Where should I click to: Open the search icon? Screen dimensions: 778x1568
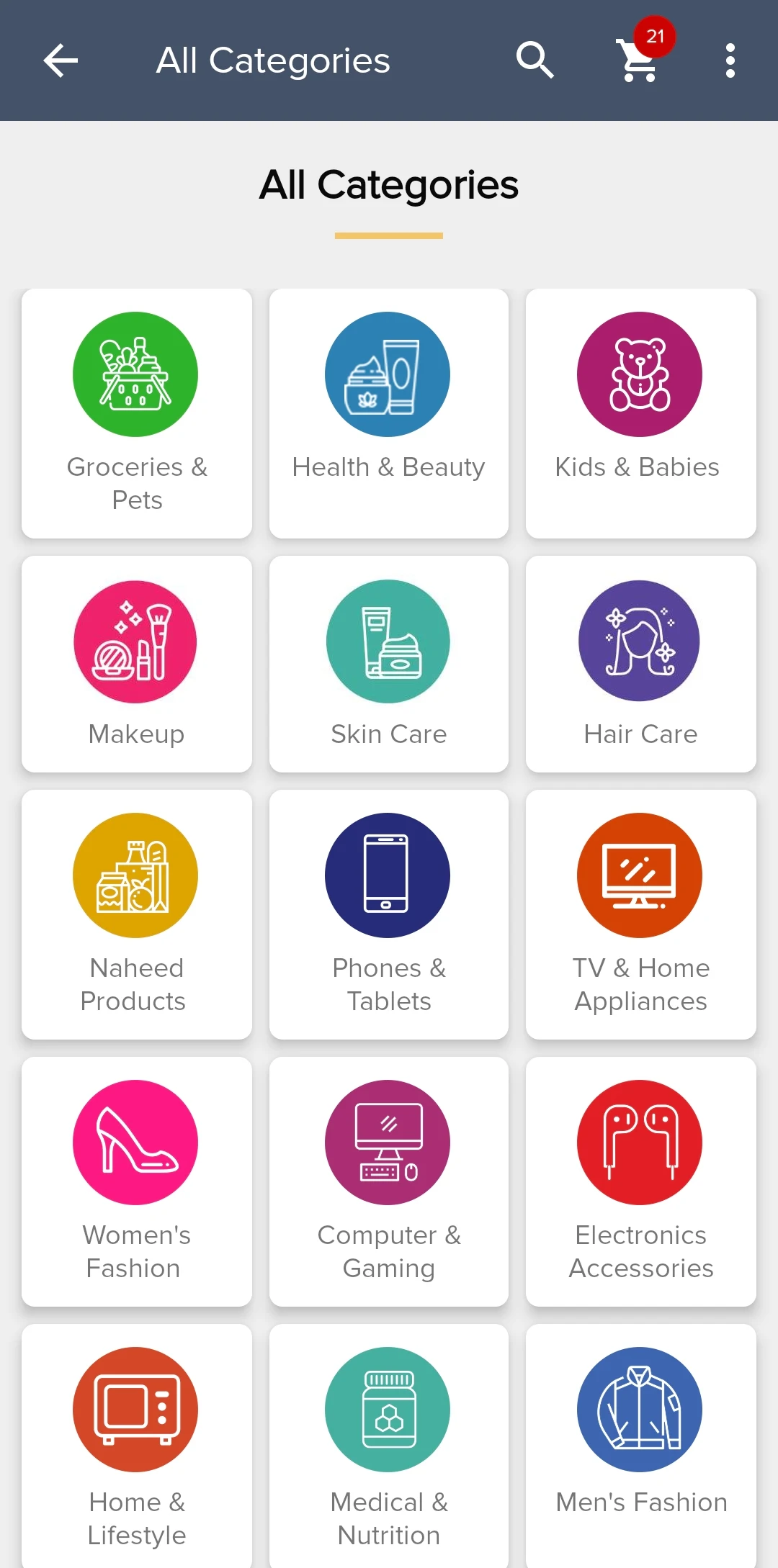click(x=535, y=60)
